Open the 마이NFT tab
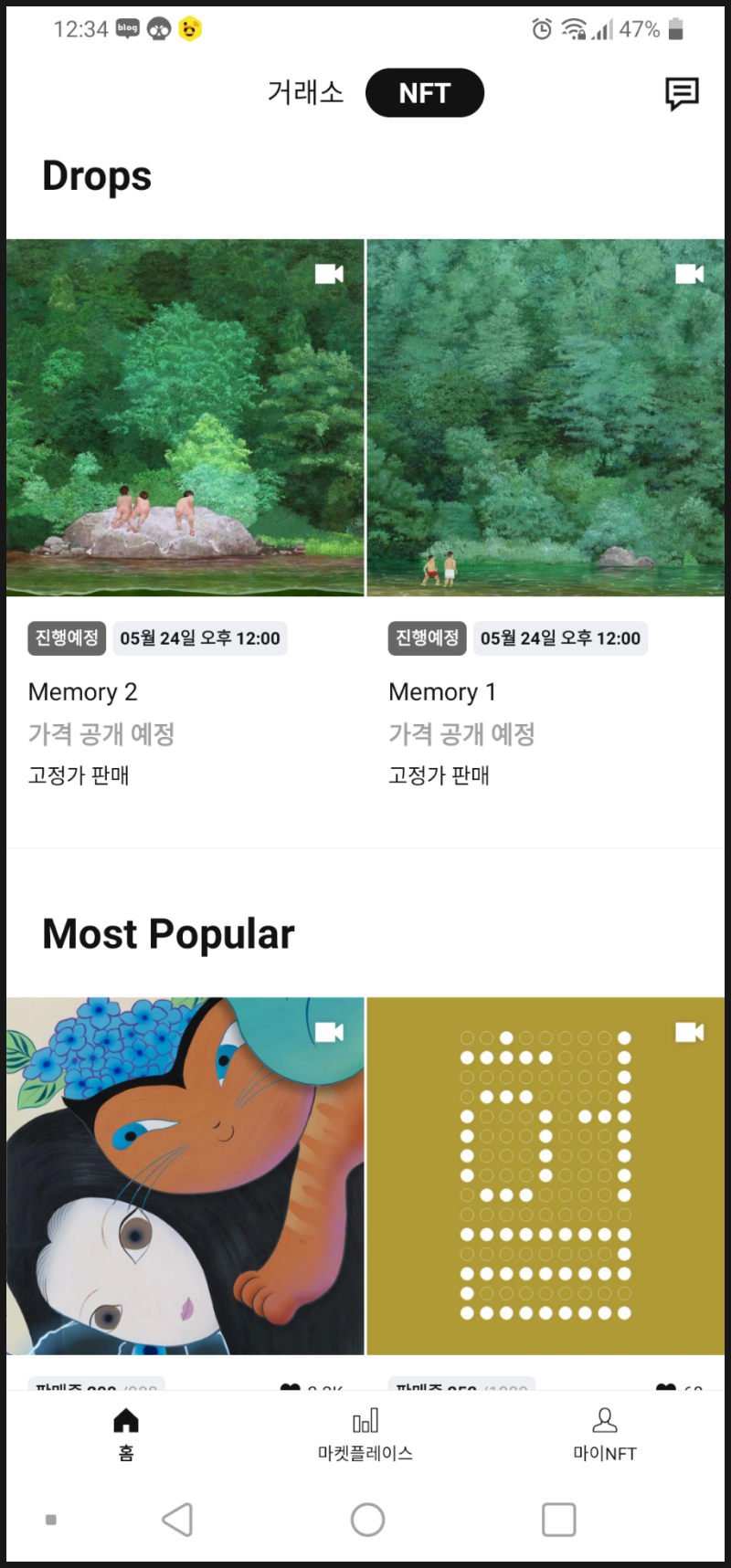Image resolution: width=731 pixels, height=1568 pixels. point(604,1434)
